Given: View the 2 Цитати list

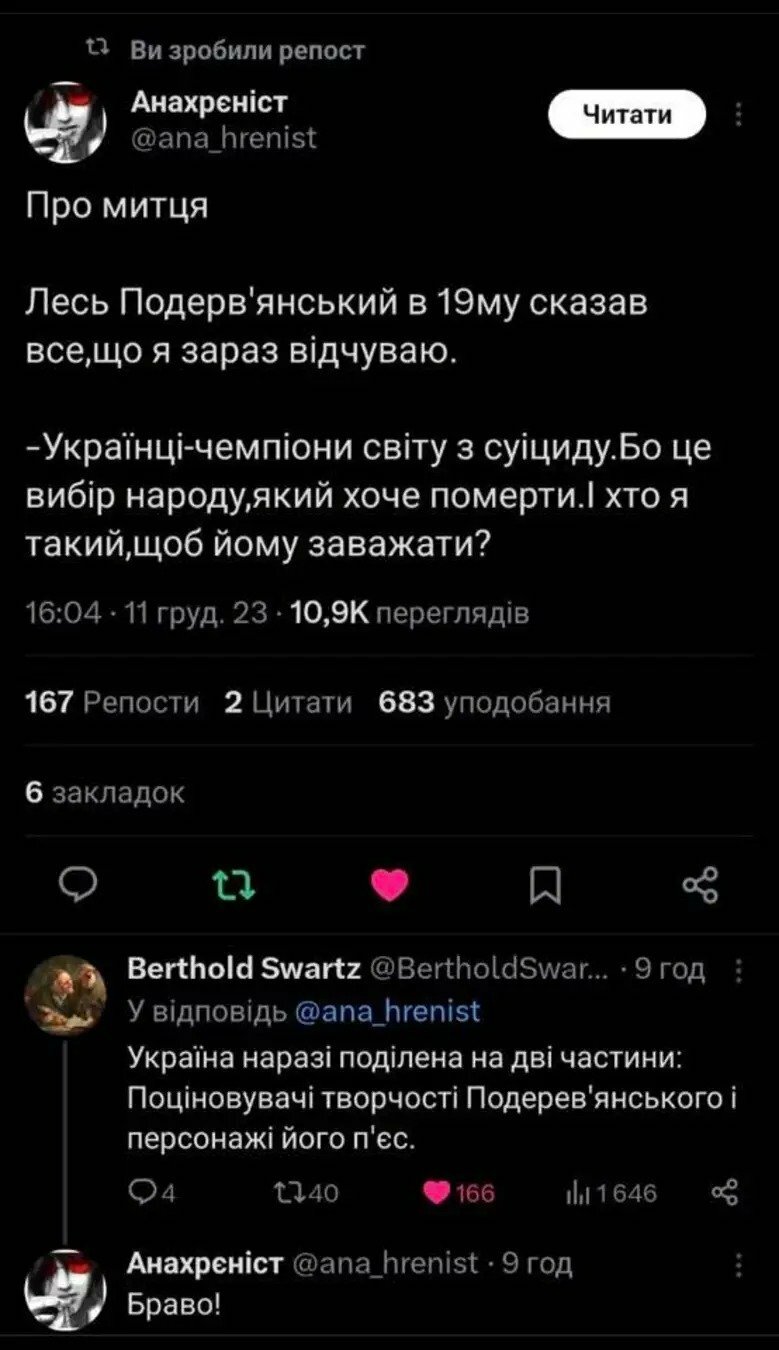Looking at the screenshot, I should click(x=288, y=702).
